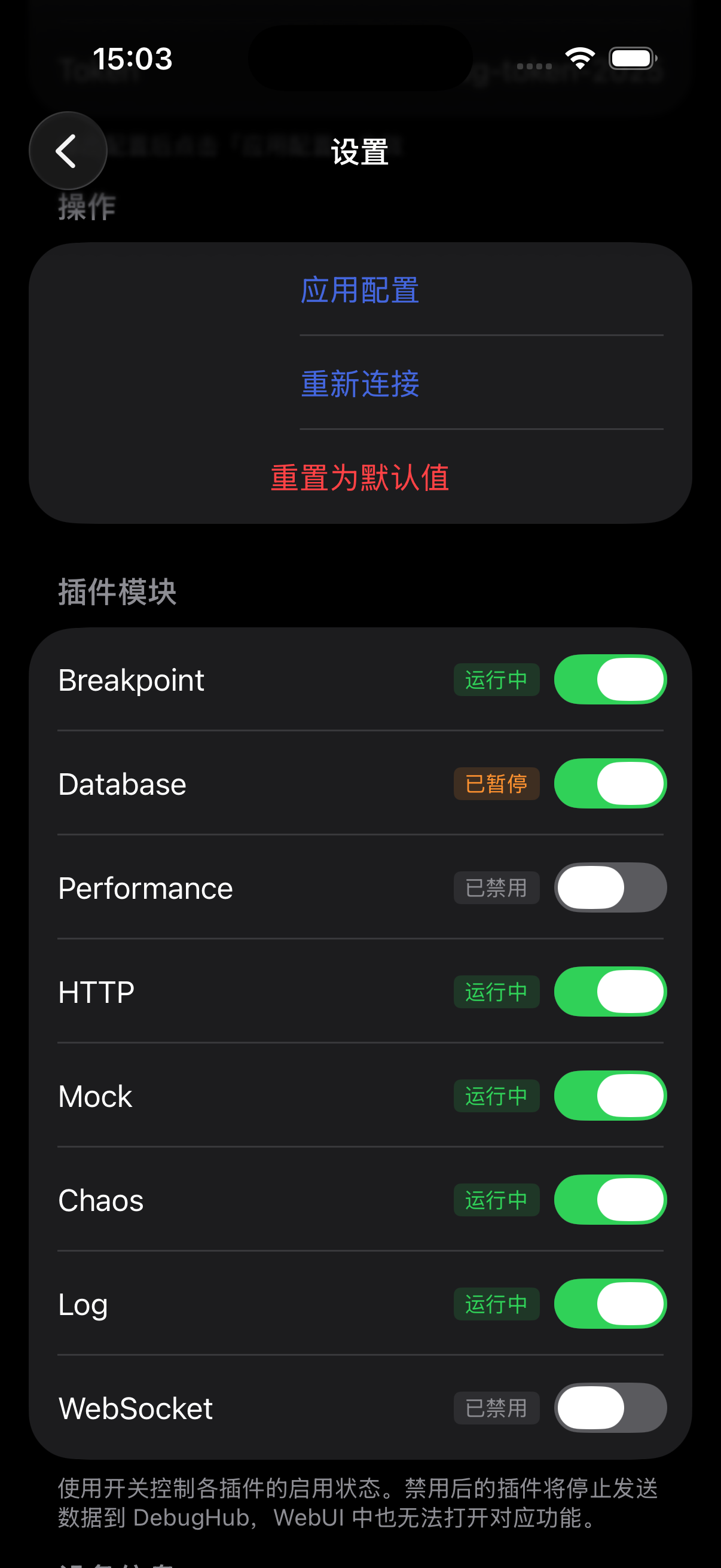Tap the back chevron at top left

67,150
